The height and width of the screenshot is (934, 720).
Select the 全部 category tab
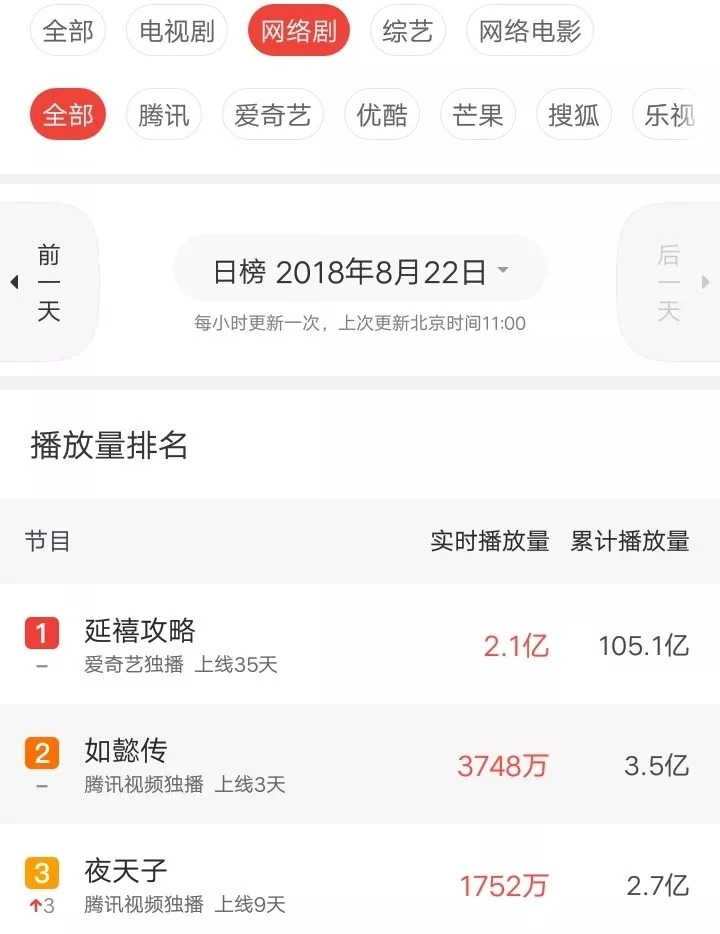click(68, 31)
